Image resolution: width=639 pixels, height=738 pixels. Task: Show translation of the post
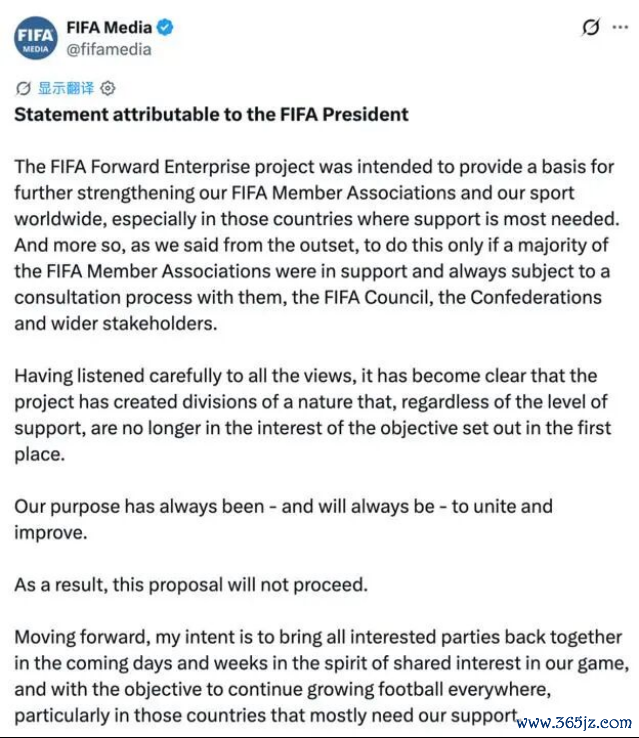click(66, 88)
